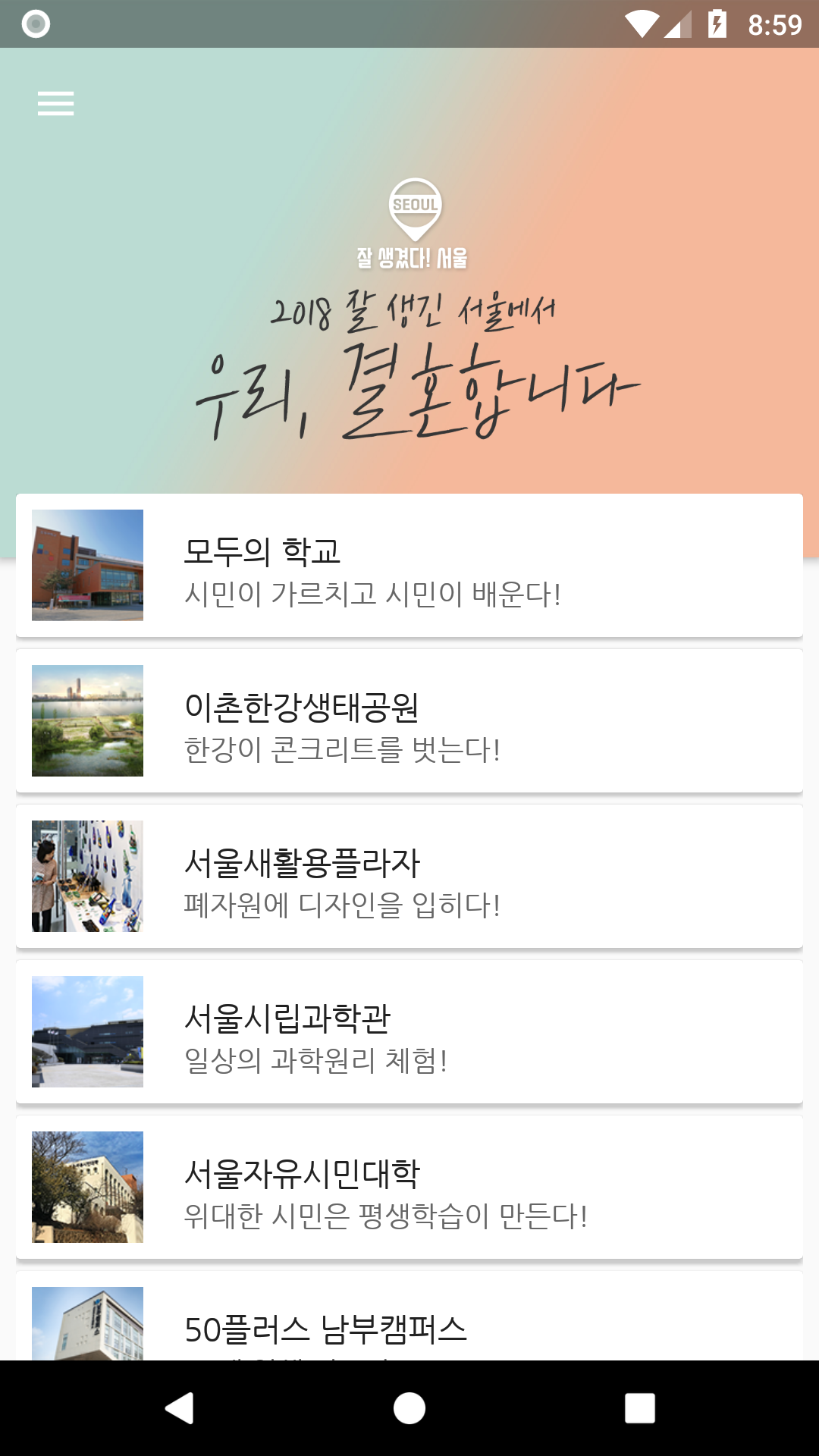819x1456 pixels.
Task: Open the 서울시립과학관 card
Action: click(409, 1032)
